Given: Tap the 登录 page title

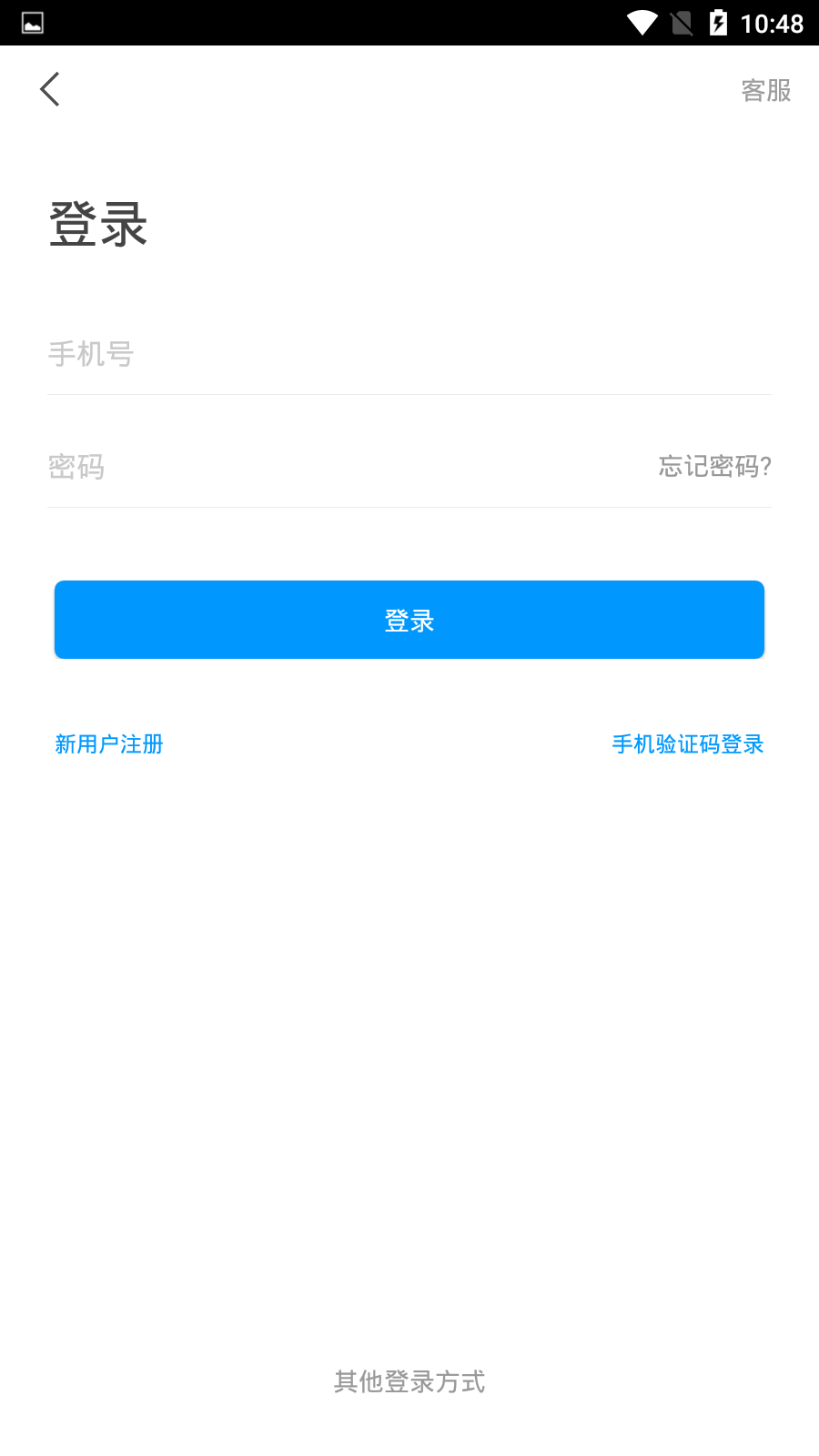Looking at the screenshot, I should (97, 221).
